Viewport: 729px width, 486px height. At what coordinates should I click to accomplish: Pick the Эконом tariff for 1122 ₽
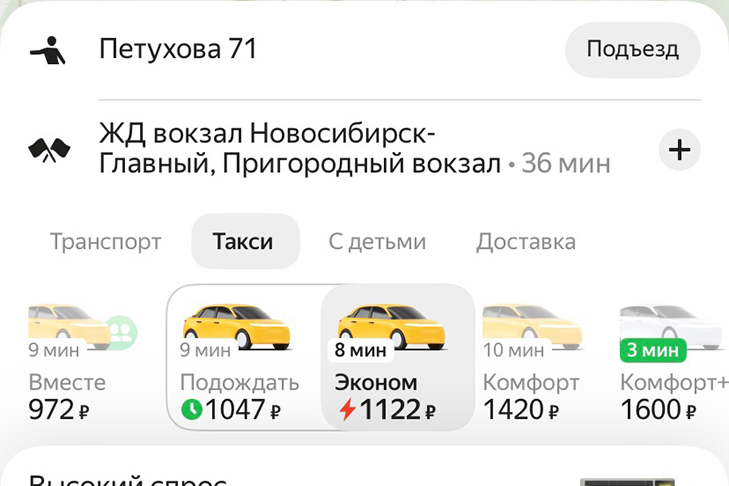coord(397,360)
